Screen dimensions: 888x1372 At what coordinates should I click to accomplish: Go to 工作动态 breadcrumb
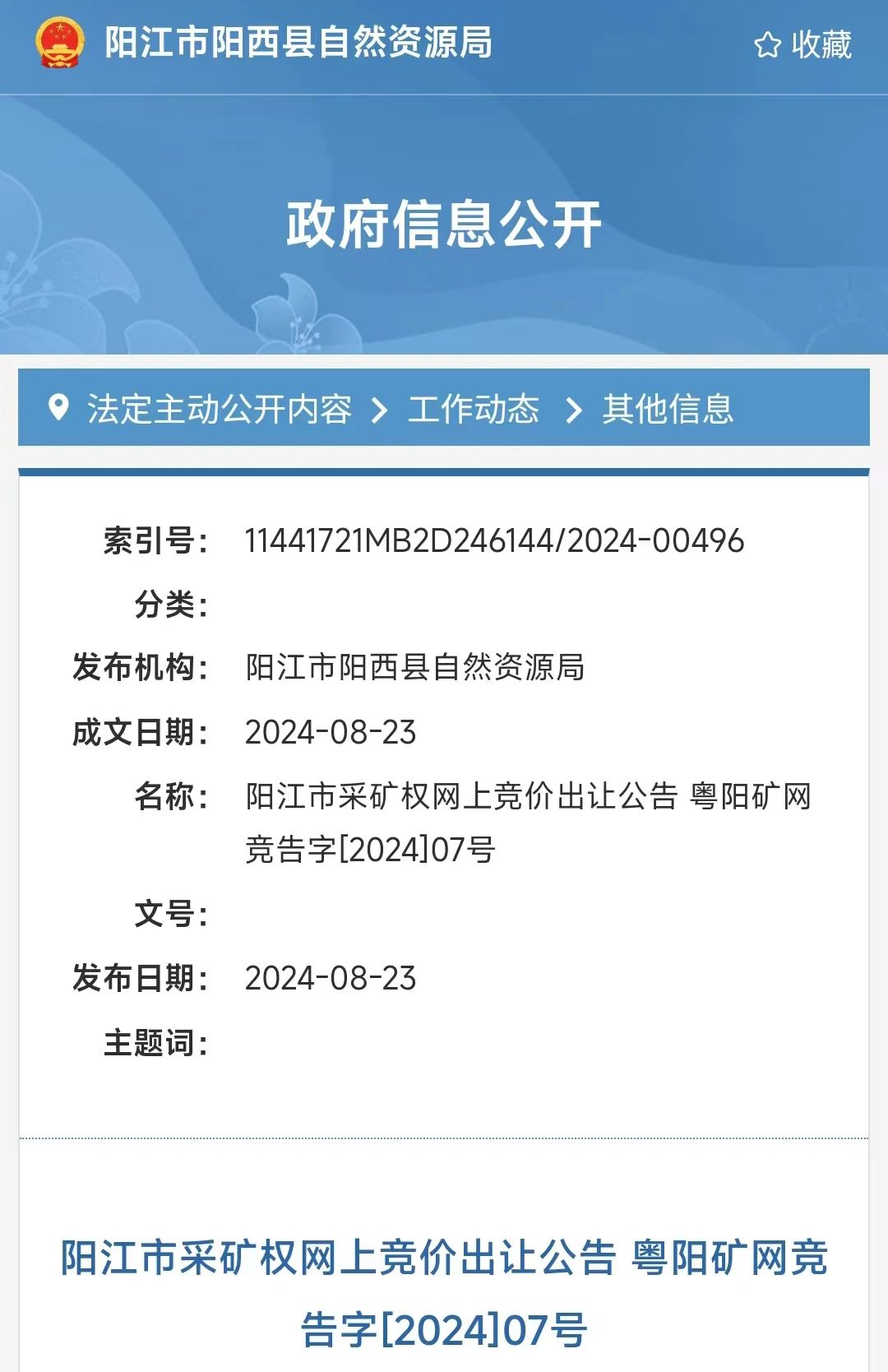473,409
